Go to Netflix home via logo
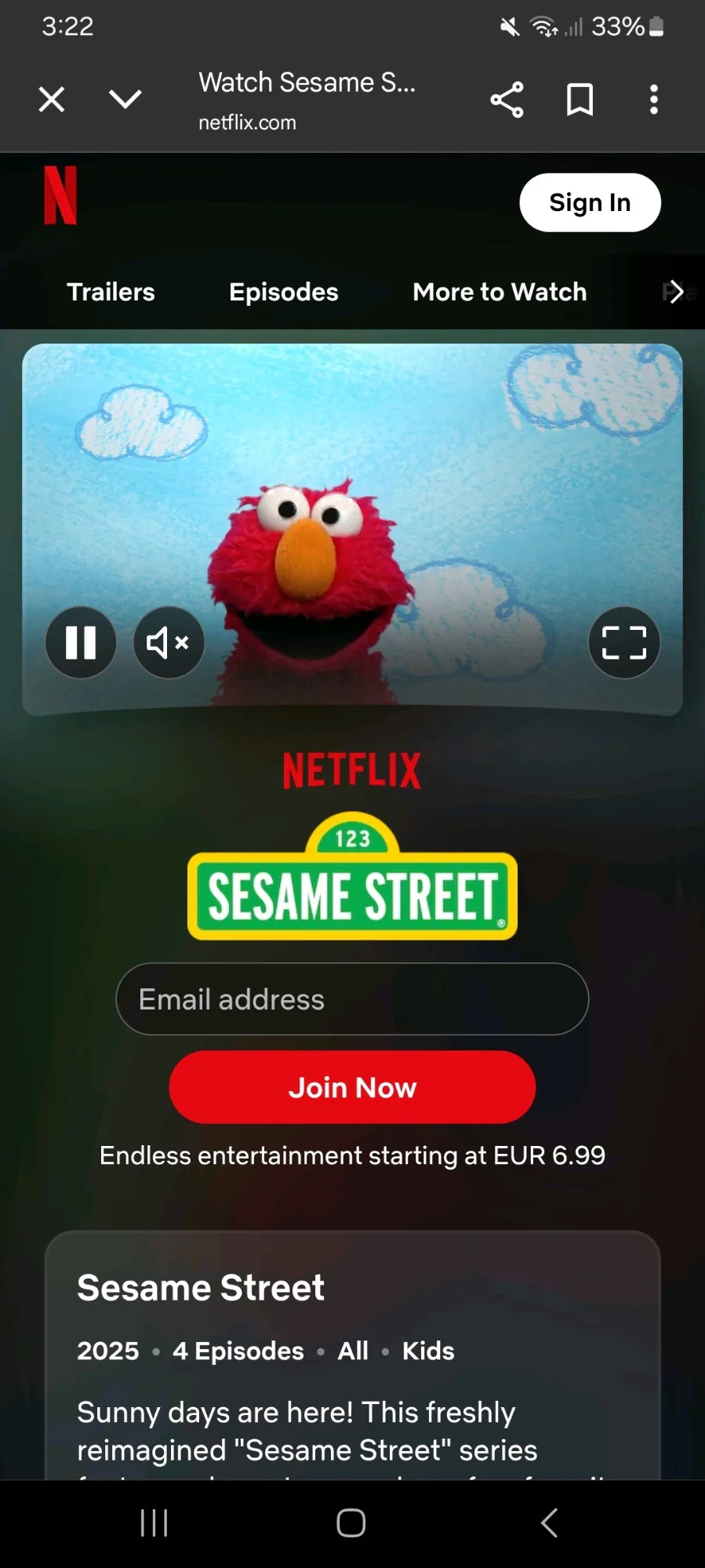The width and height of the screenshot is (705, 1568). coord(60,195)
